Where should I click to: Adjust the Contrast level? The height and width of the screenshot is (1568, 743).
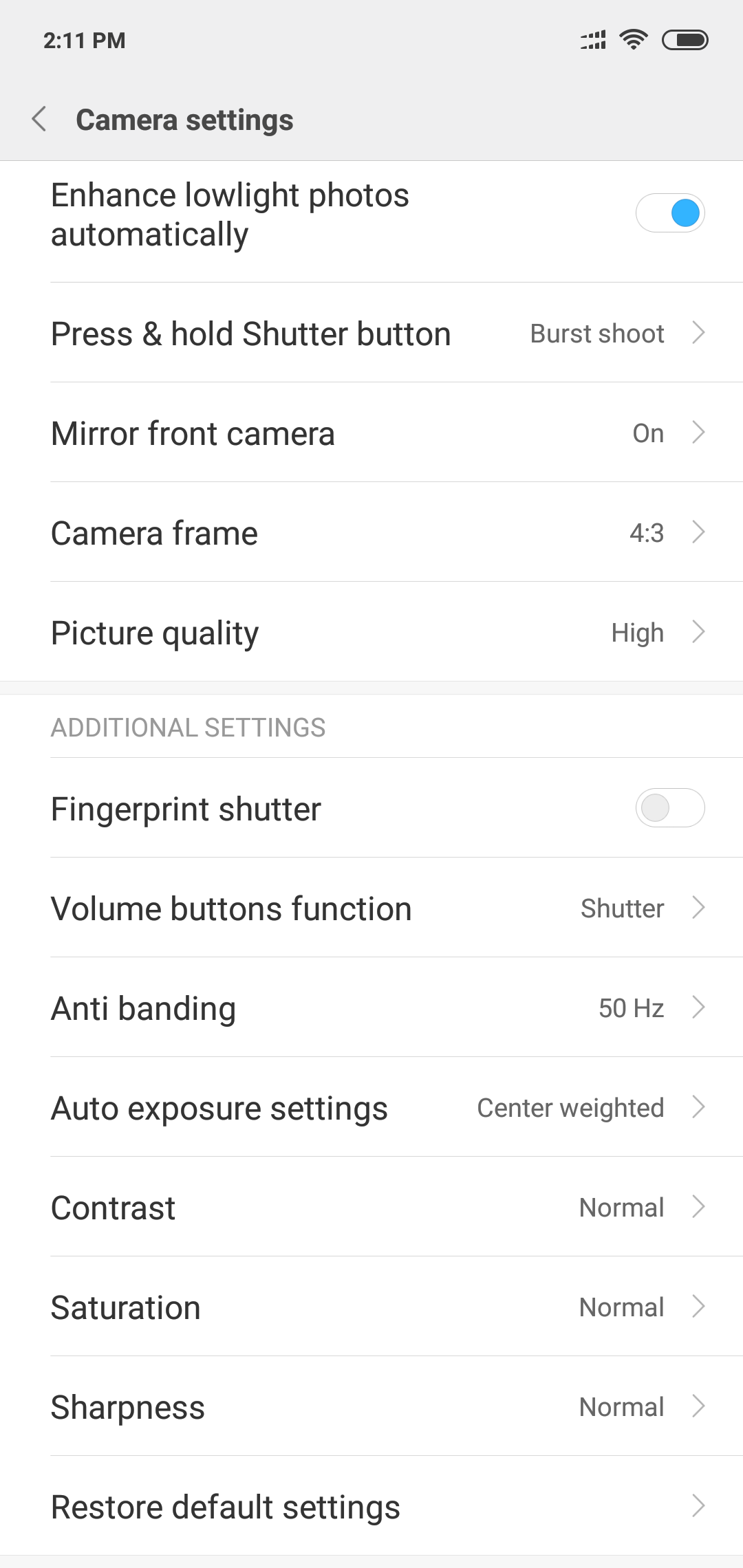(371, 1207)
